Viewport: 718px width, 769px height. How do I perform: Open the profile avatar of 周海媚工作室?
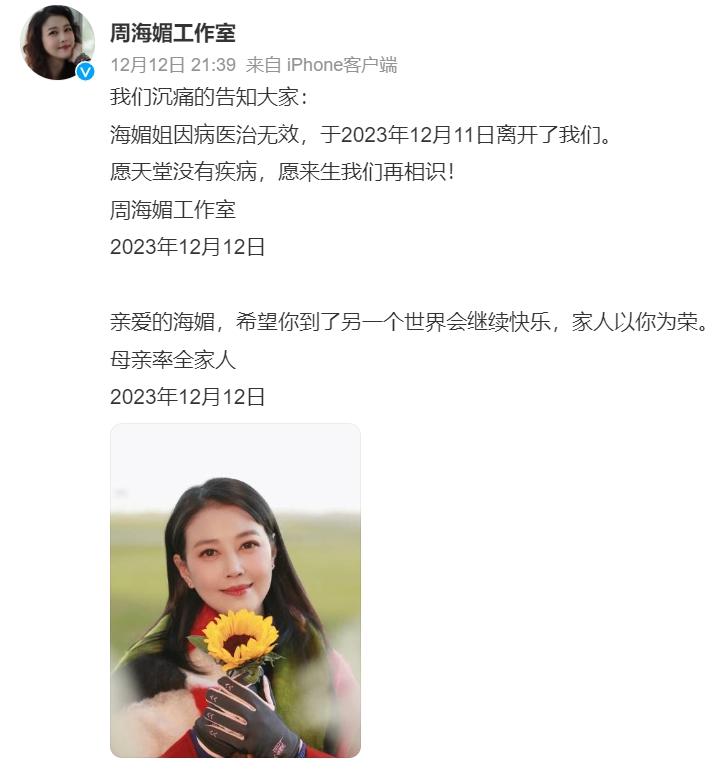pyautogui.click(x=57, y=42)
